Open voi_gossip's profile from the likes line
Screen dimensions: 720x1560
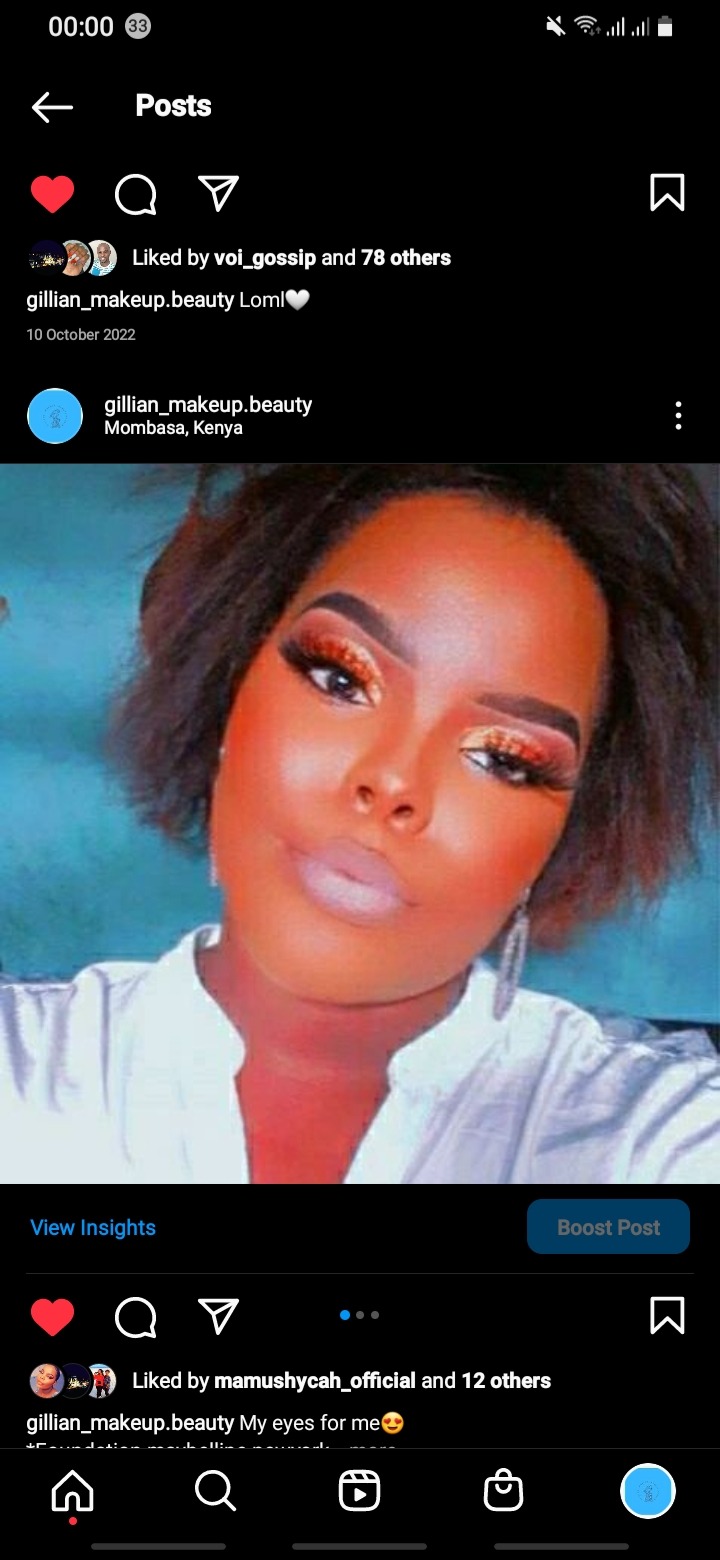265,258
